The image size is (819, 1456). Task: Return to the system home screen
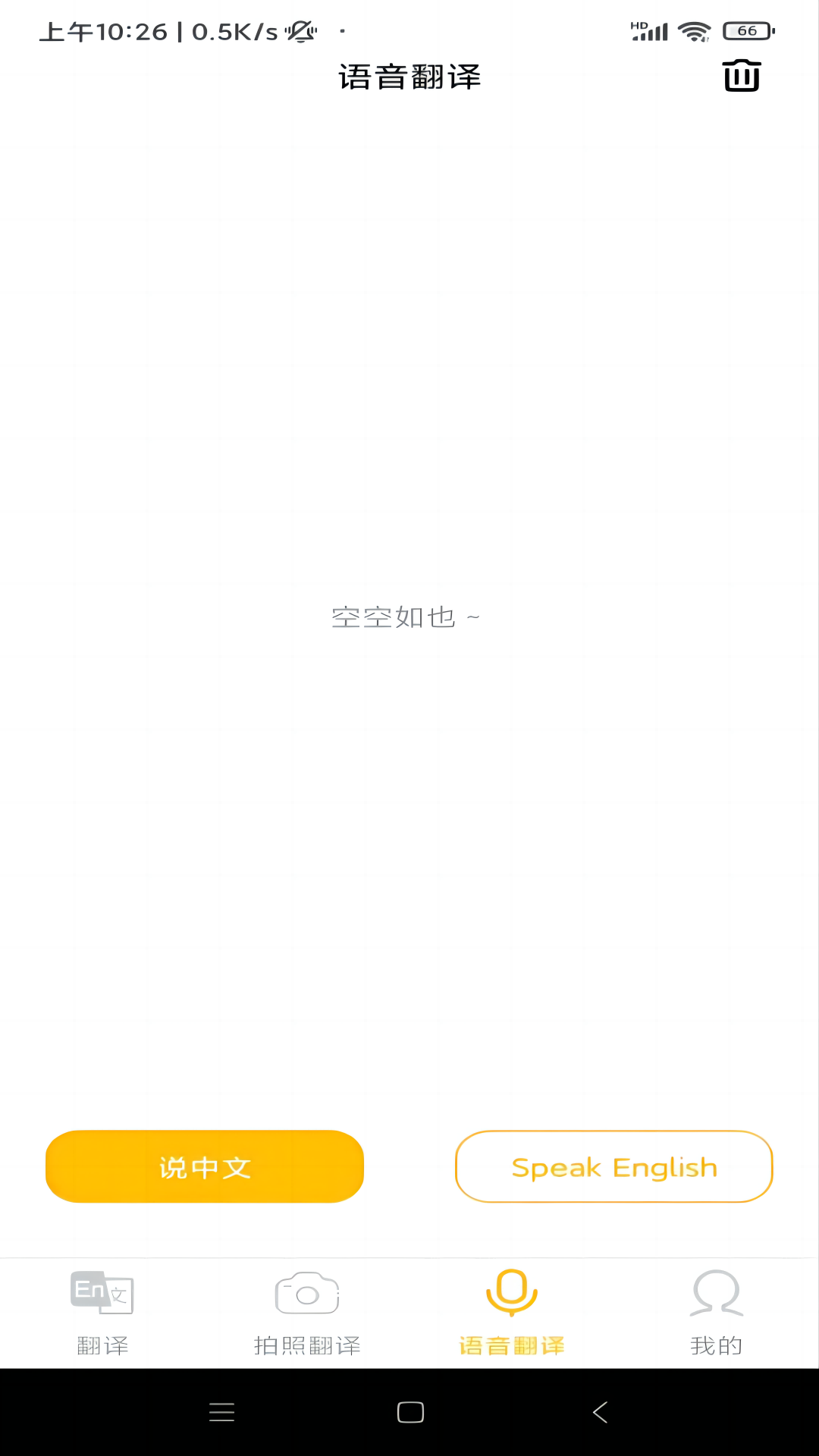click(410, 1412)
